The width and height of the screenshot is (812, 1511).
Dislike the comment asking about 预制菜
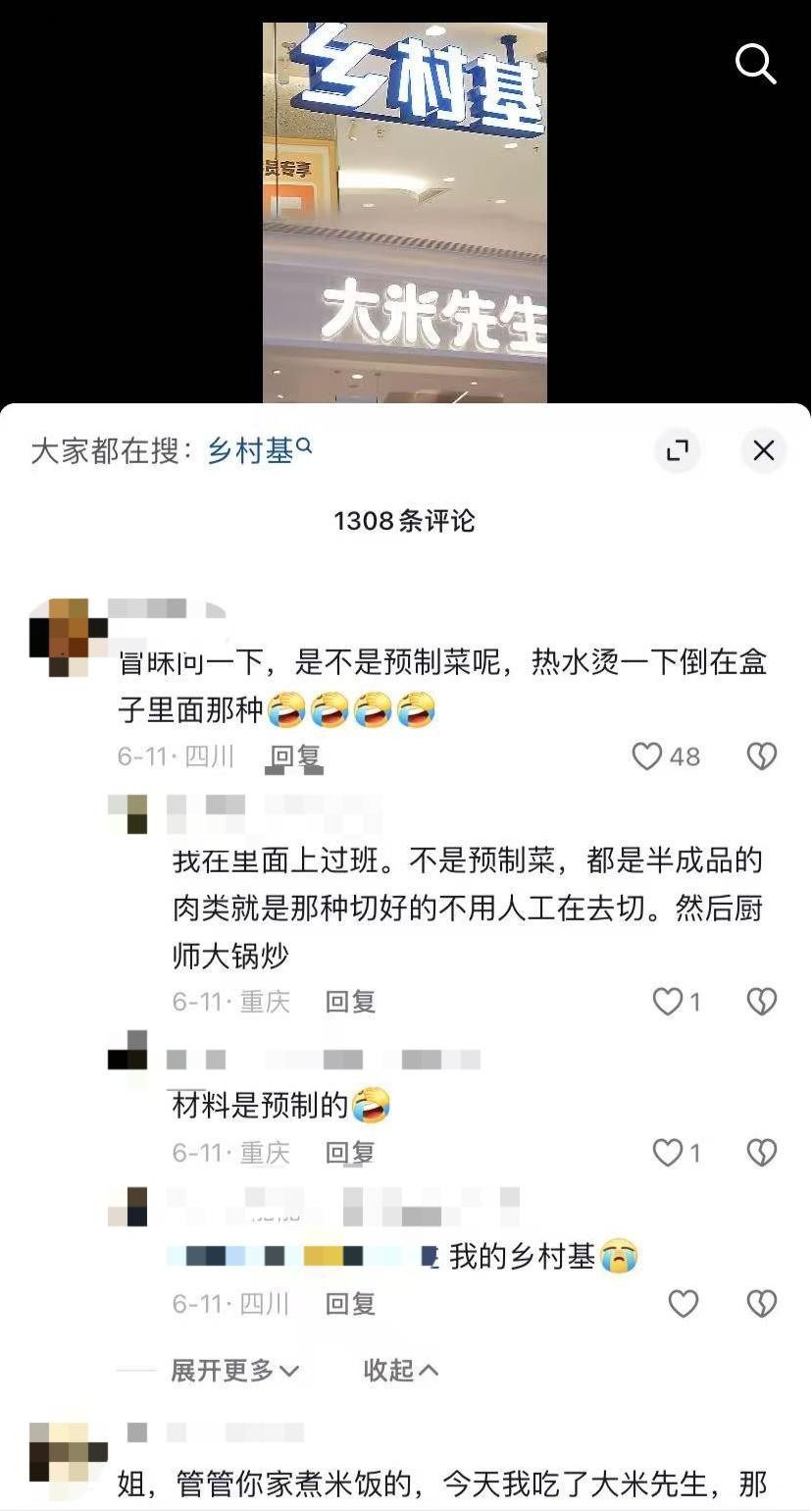coord(762,756)
